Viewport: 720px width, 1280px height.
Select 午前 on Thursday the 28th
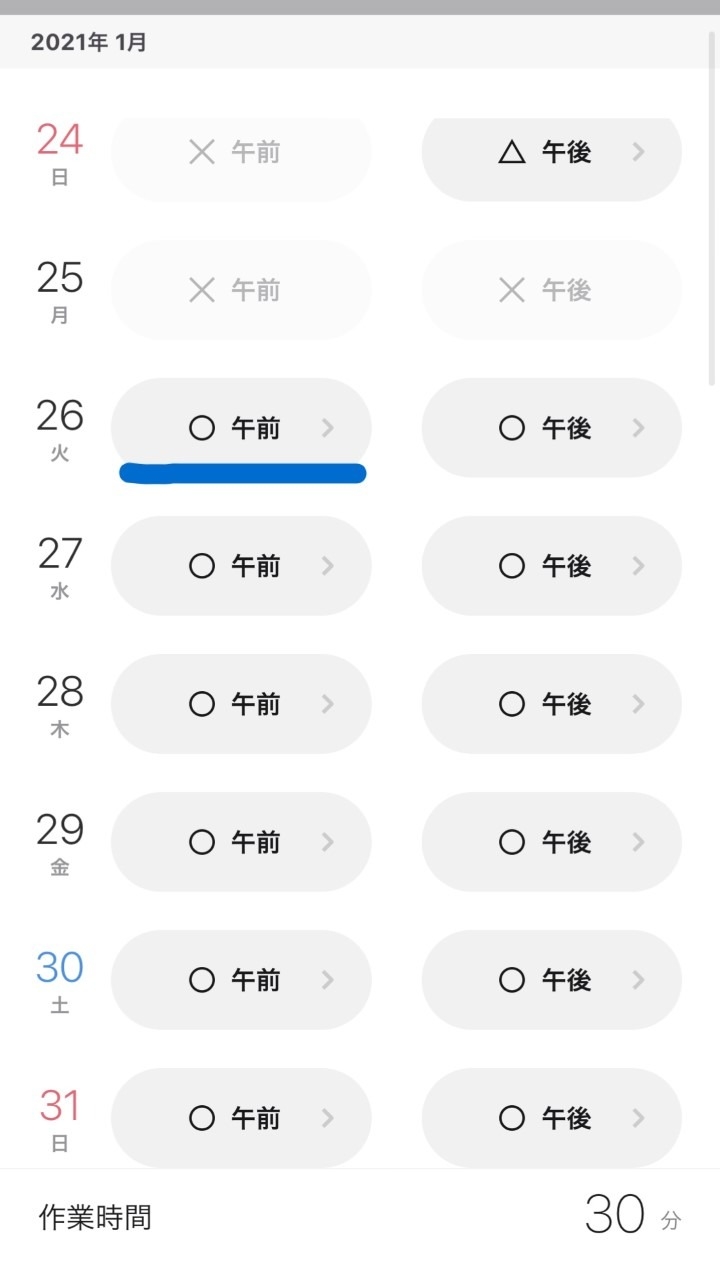(241, 704)
